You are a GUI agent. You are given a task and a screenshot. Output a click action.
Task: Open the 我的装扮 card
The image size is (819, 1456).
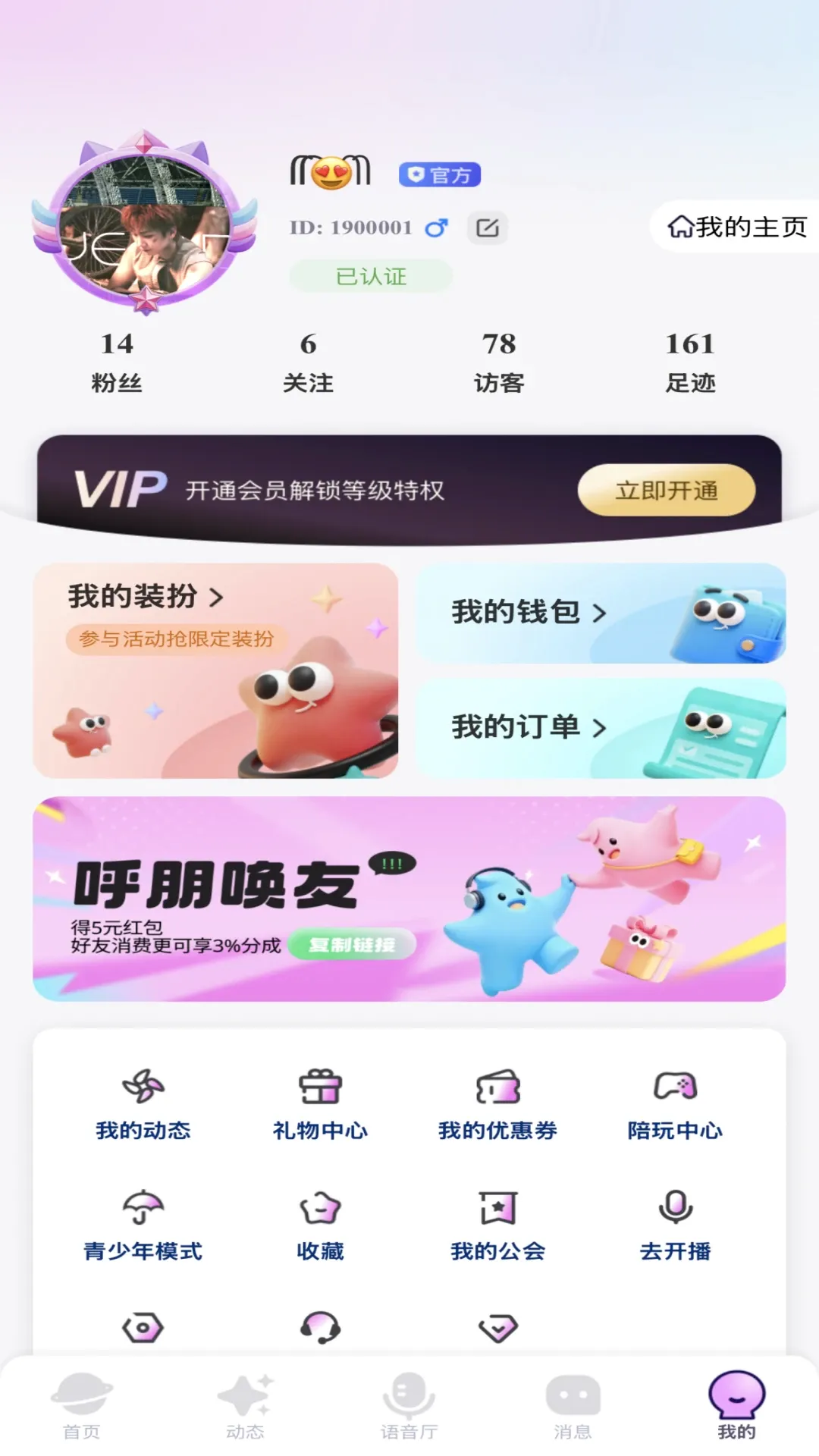click(215, 670)
